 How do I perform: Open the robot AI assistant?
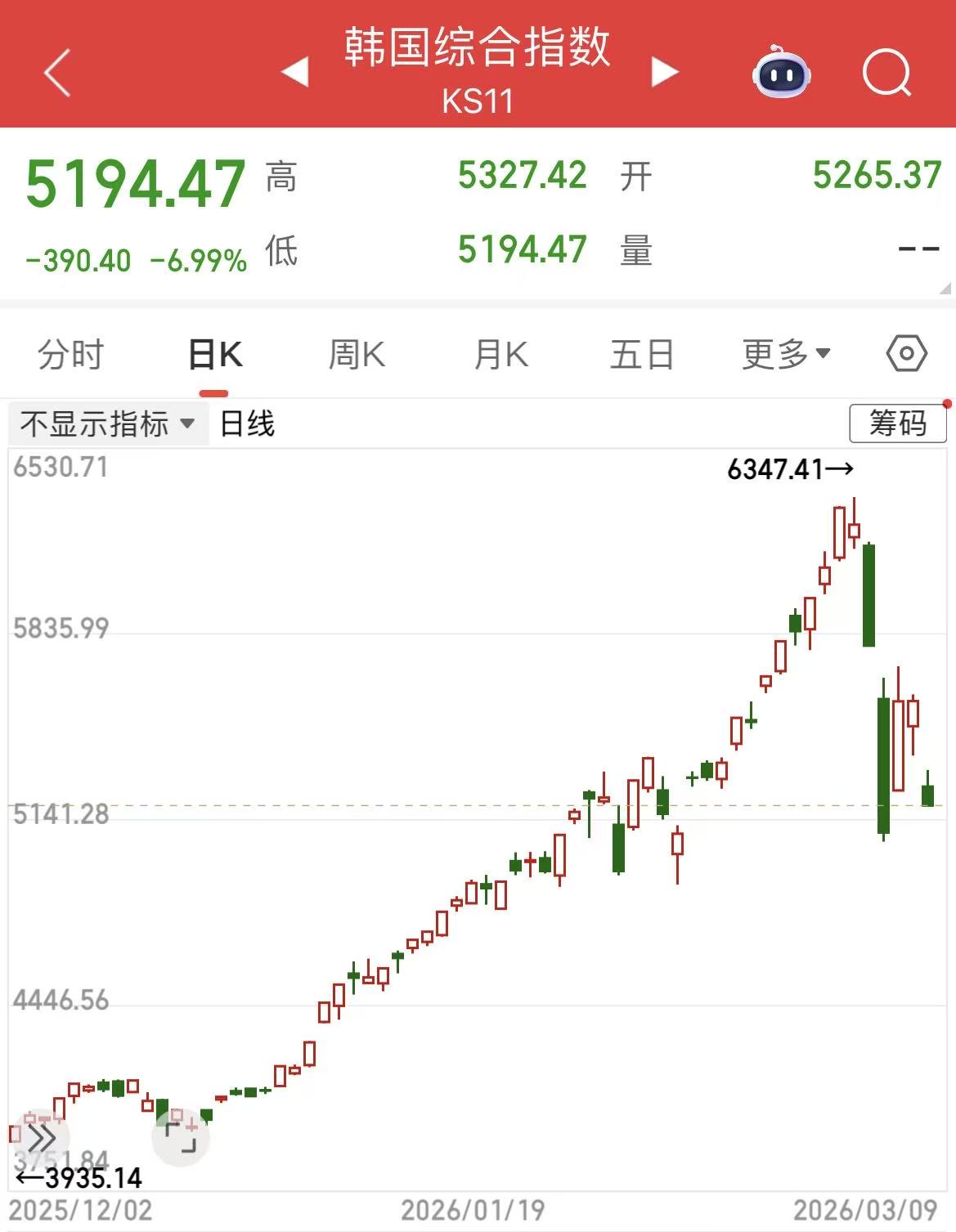pos(781,72)
